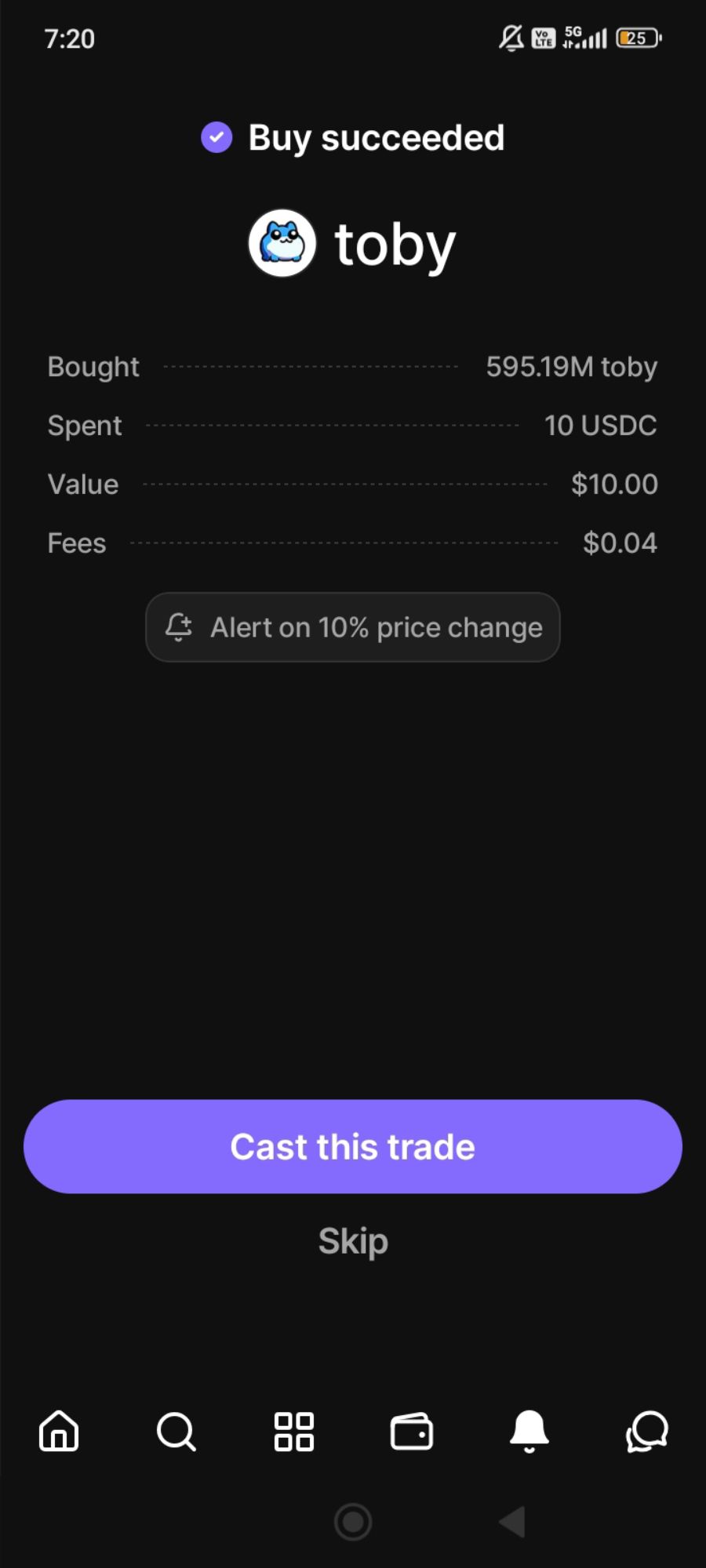Enable alert on 10% price change
Image resolution: width=706 pixels, height=1568 pixels.
pos(353,627)
